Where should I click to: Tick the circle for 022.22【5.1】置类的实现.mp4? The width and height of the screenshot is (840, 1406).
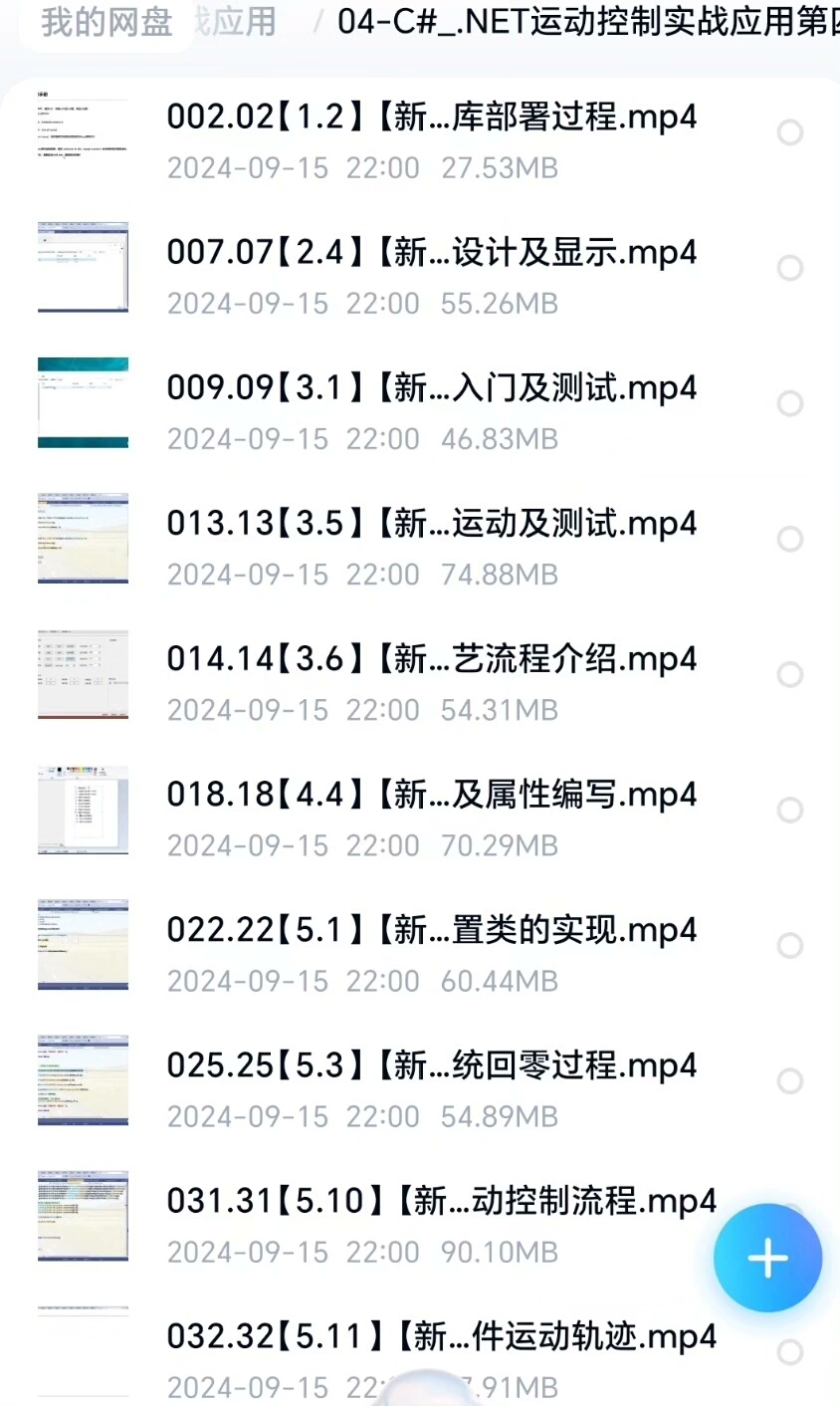coord(790,945)
